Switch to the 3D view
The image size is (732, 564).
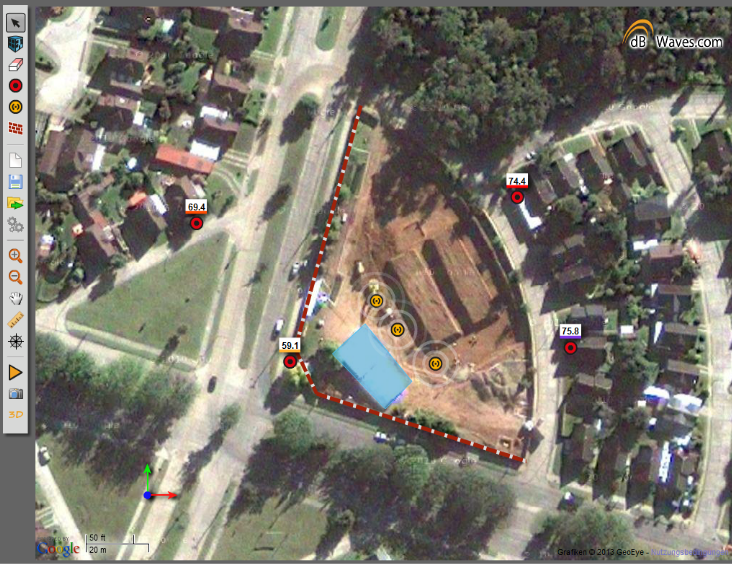[15, 413]
